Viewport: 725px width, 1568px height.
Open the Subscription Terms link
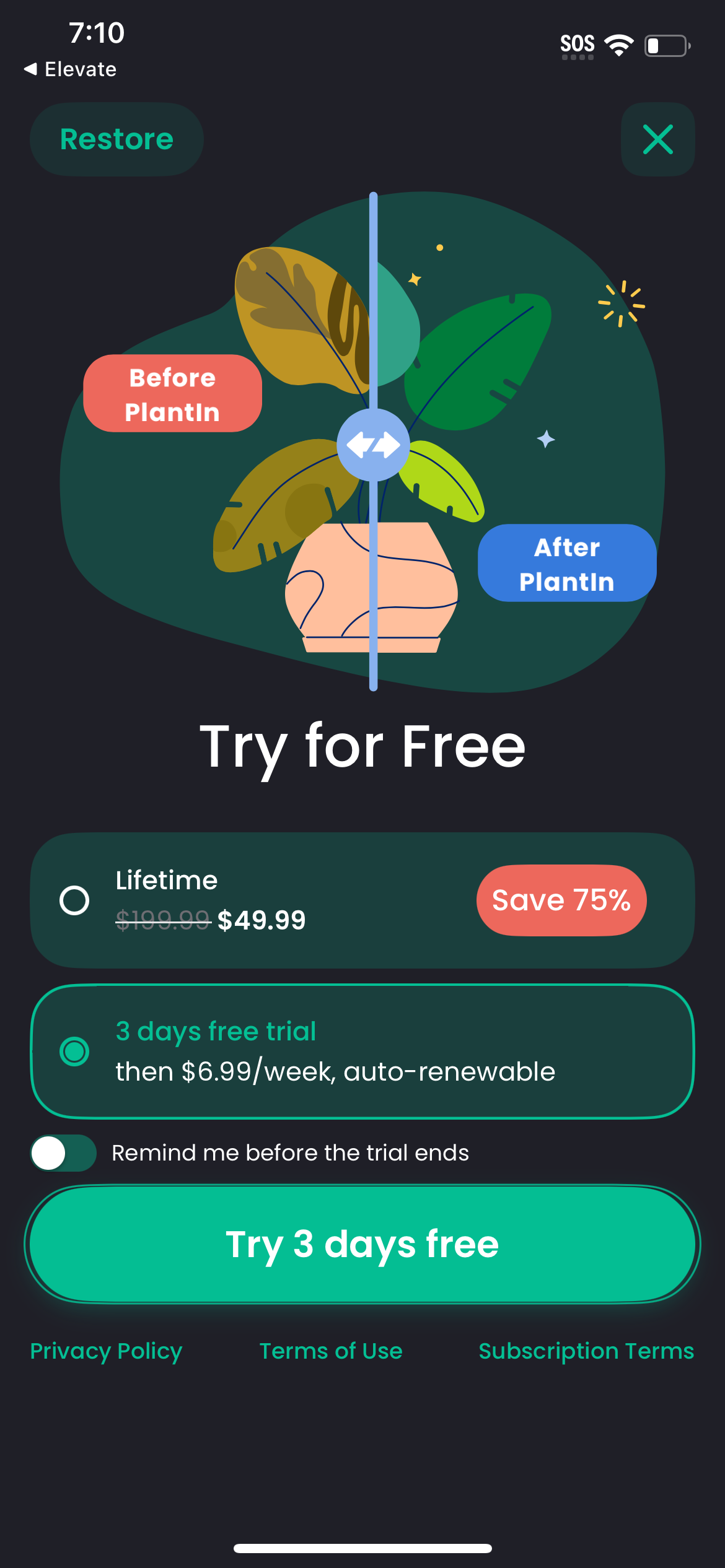586,1351
